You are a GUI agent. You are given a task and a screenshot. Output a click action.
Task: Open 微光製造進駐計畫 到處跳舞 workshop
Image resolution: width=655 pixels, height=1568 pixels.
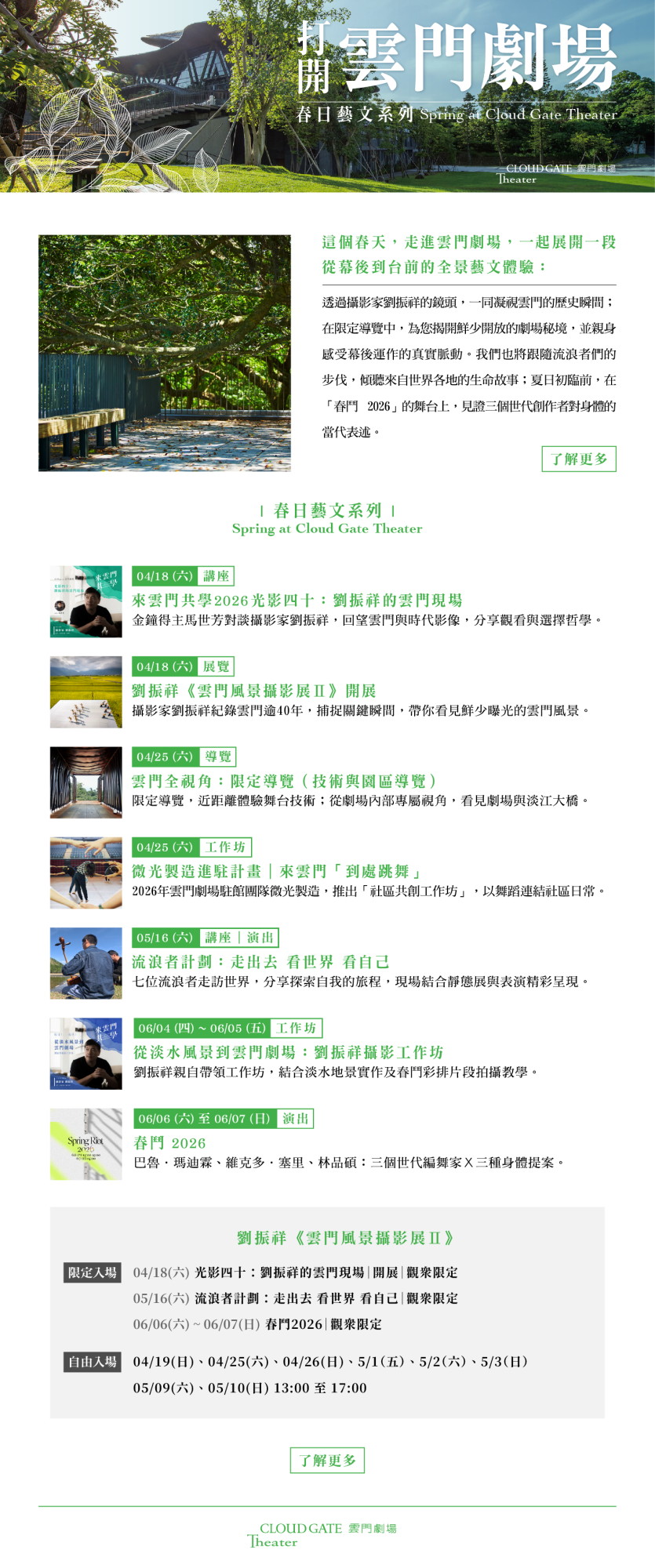point(276,871)
